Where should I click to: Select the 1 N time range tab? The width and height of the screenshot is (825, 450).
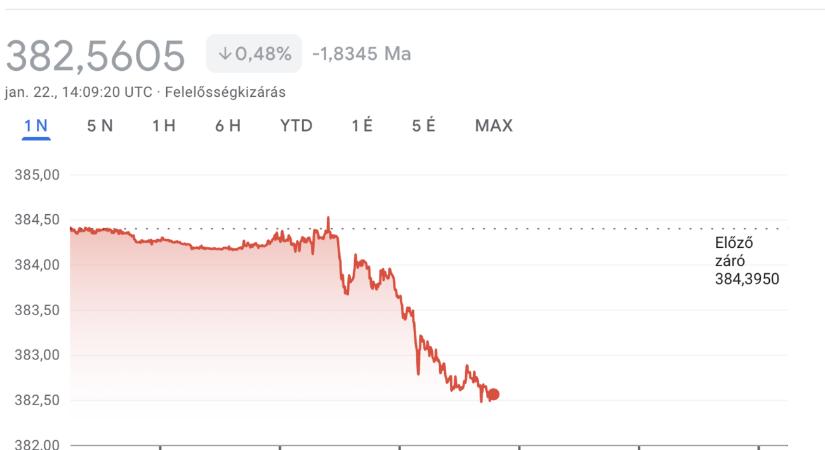pyautogui.click(x=36, y=126)
